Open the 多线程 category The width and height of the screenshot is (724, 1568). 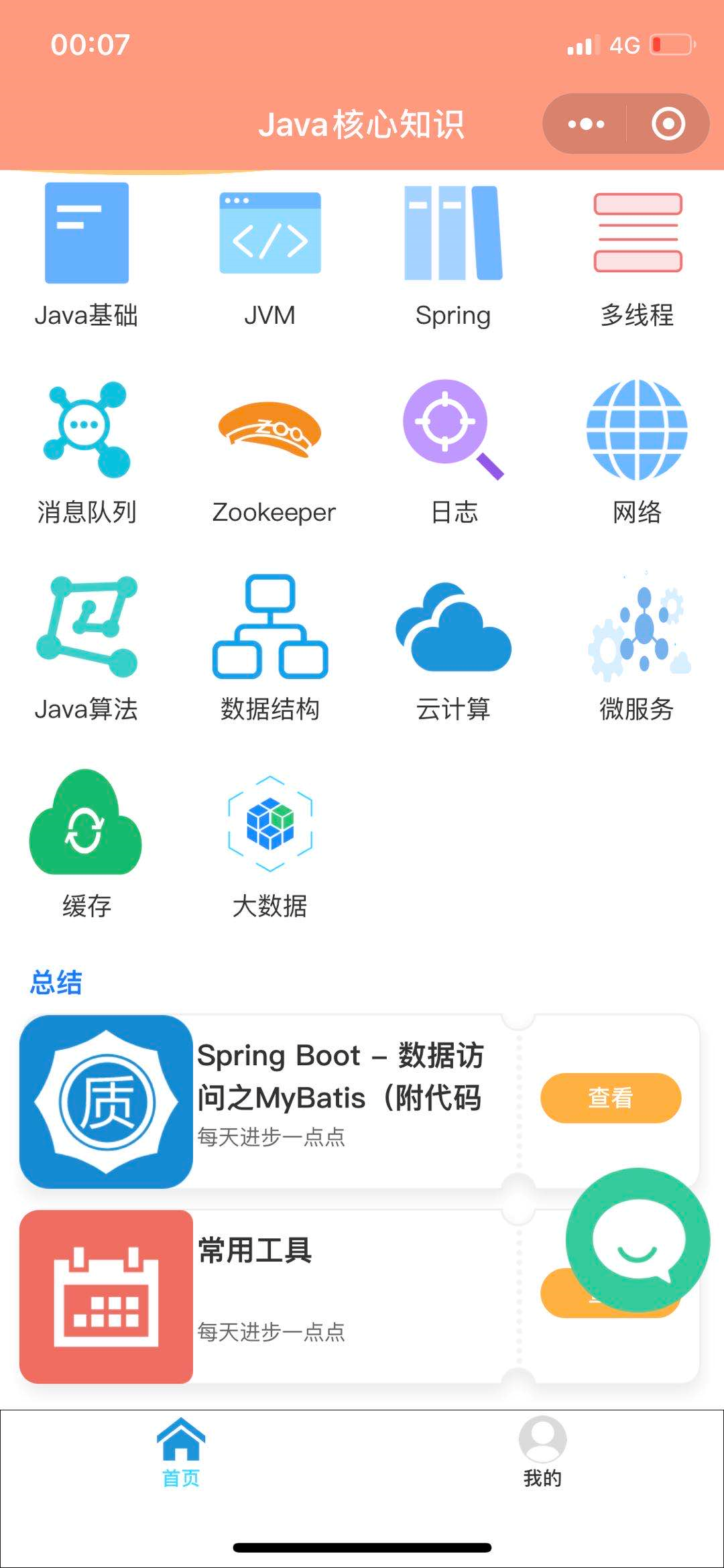[x=637, y=255]
